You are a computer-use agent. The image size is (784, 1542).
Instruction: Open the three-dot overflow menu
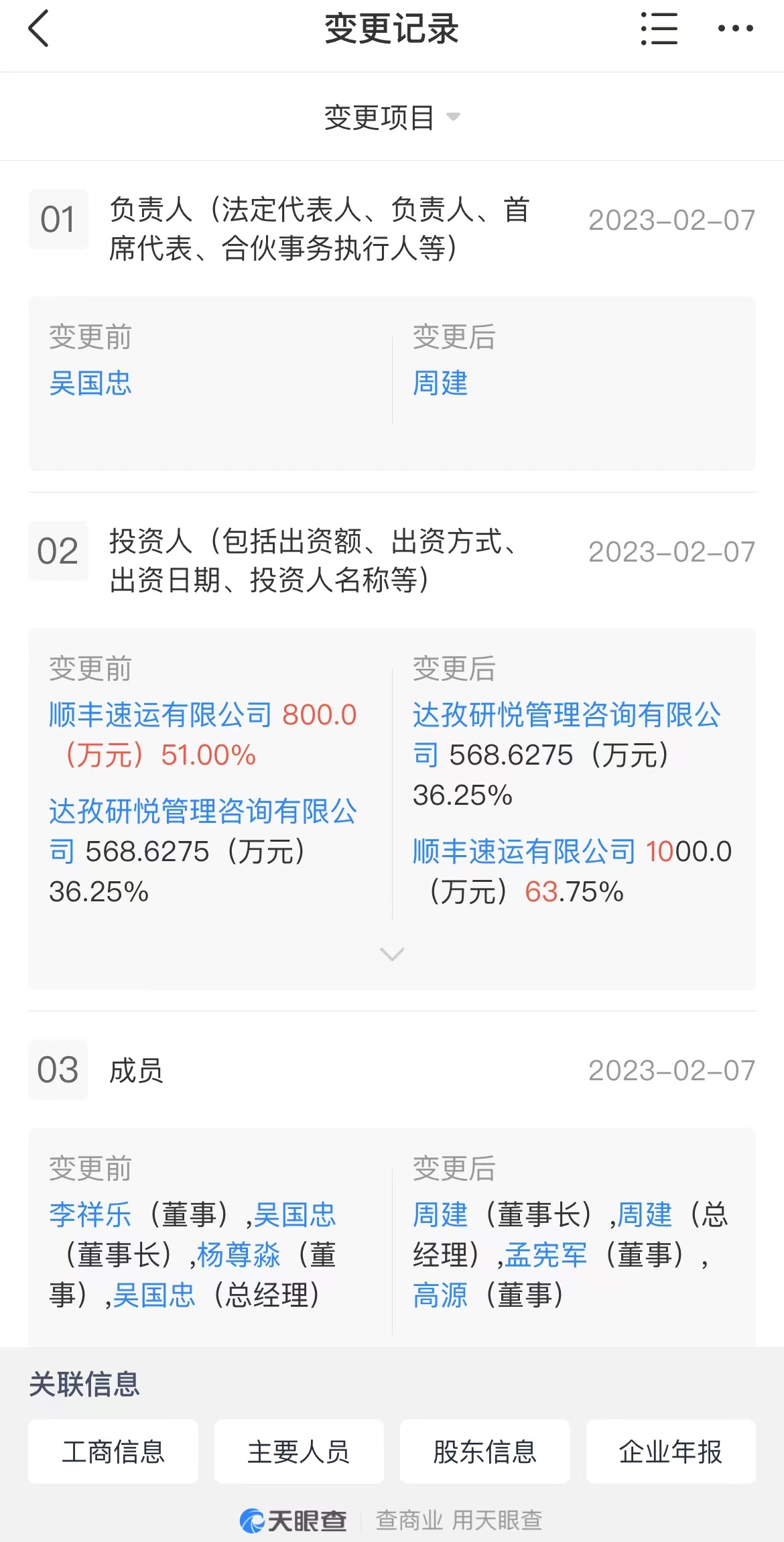[x=735, y=29]
